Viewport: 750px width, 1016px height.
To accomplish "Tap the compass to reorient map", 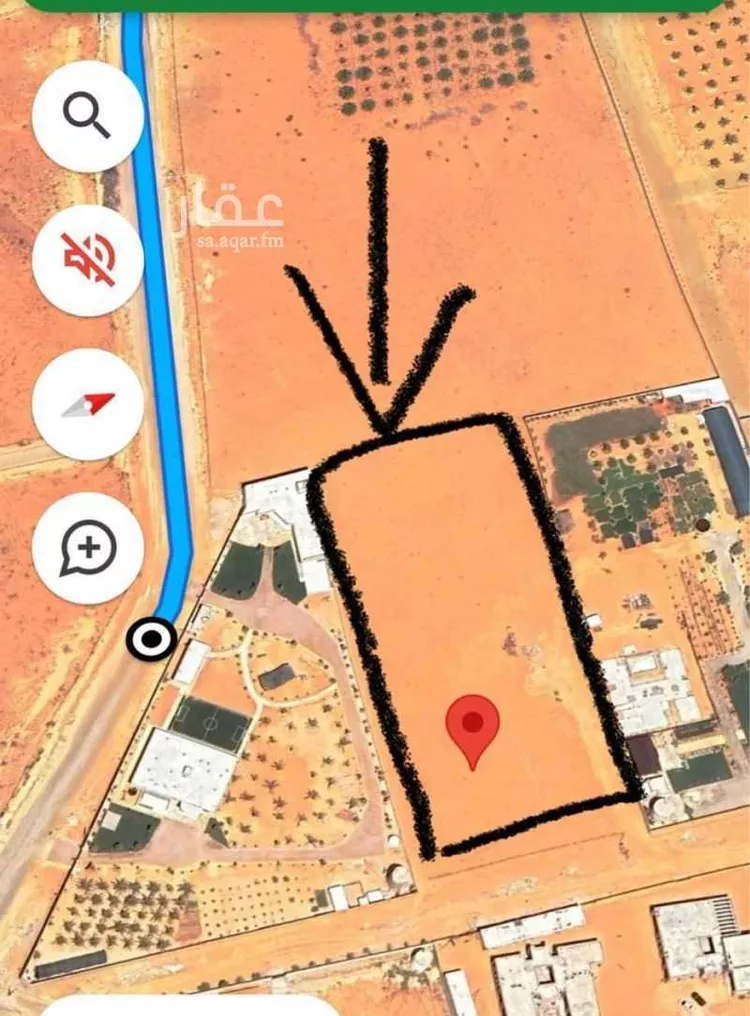I will click(x=88, y=404).
